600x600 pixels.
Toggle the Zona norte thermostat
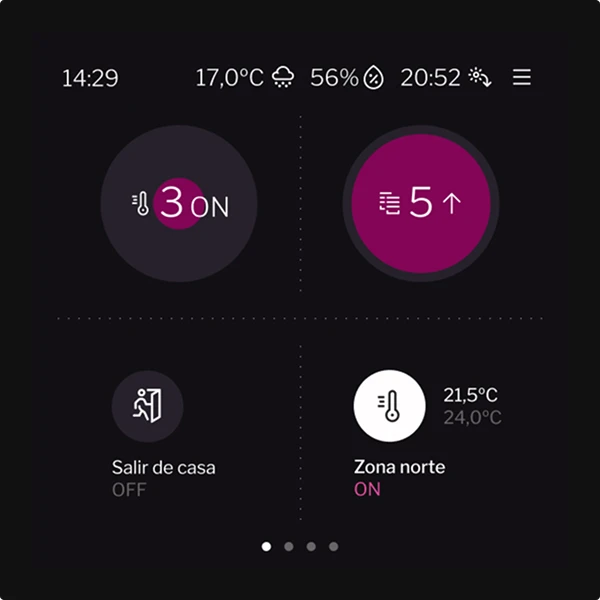[x=389, y=406]
